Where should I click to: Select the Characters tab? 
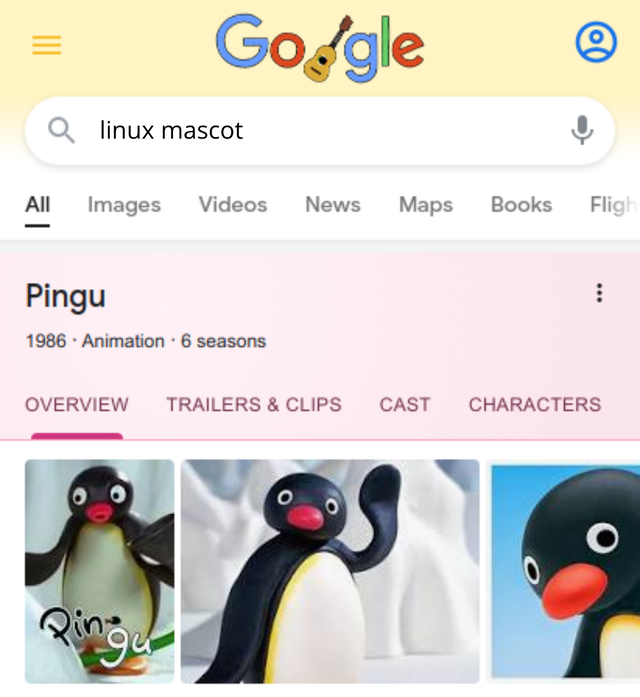(535, 405)
